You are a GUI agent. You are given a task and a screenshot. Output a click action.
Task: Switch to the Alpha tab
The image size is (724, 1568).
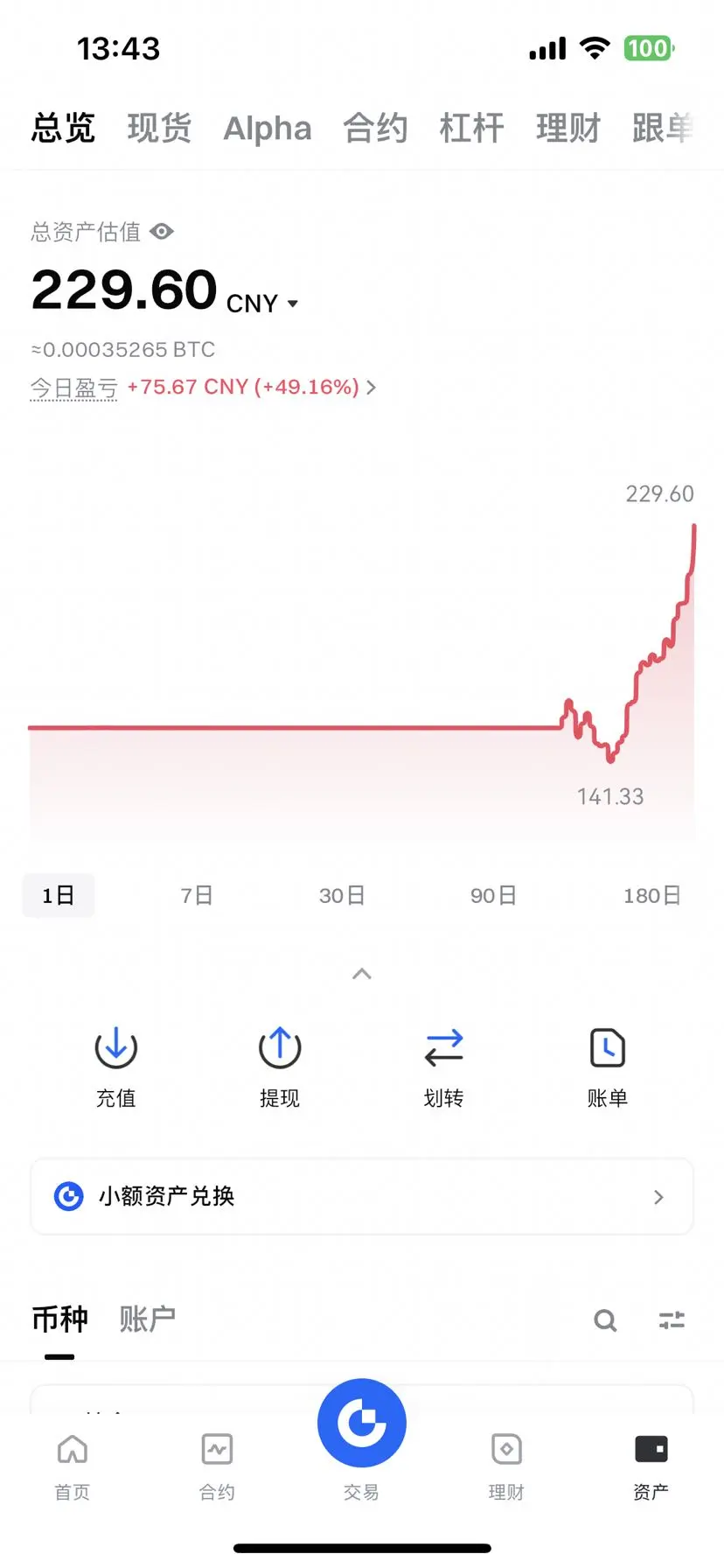pyautogui.click(x=268, y=129)
